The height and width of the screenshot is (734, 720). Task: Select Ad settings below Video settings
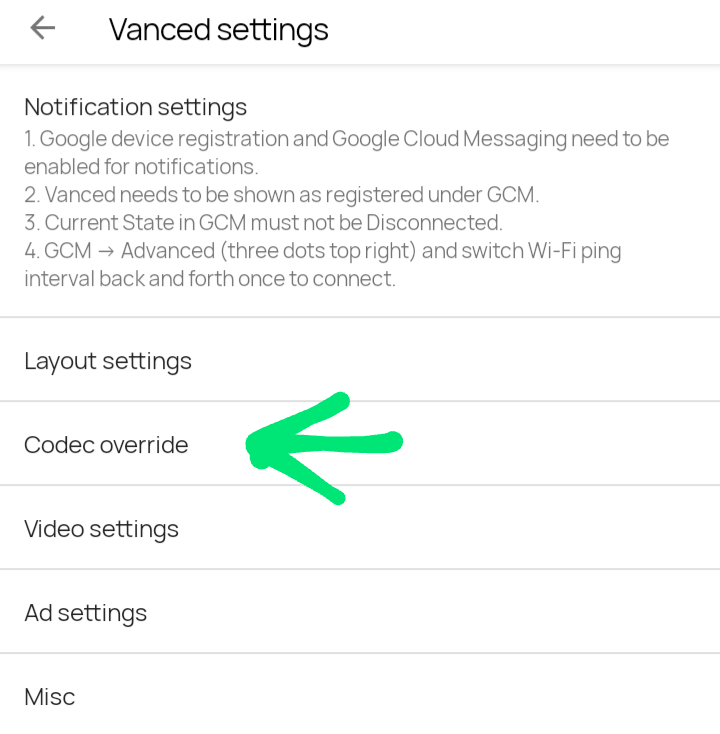point(86,613)
